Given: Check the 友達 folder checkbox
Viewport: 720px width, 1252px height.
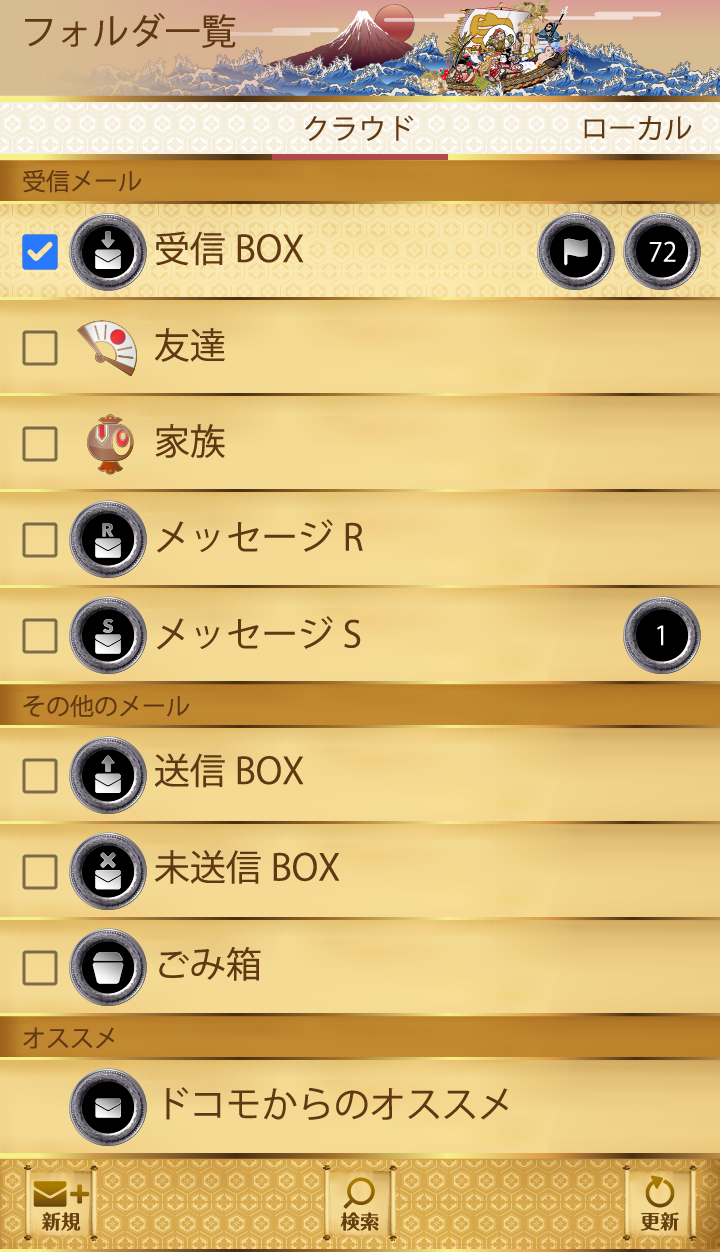Looking at the screenshot, I should click(40, 348).
